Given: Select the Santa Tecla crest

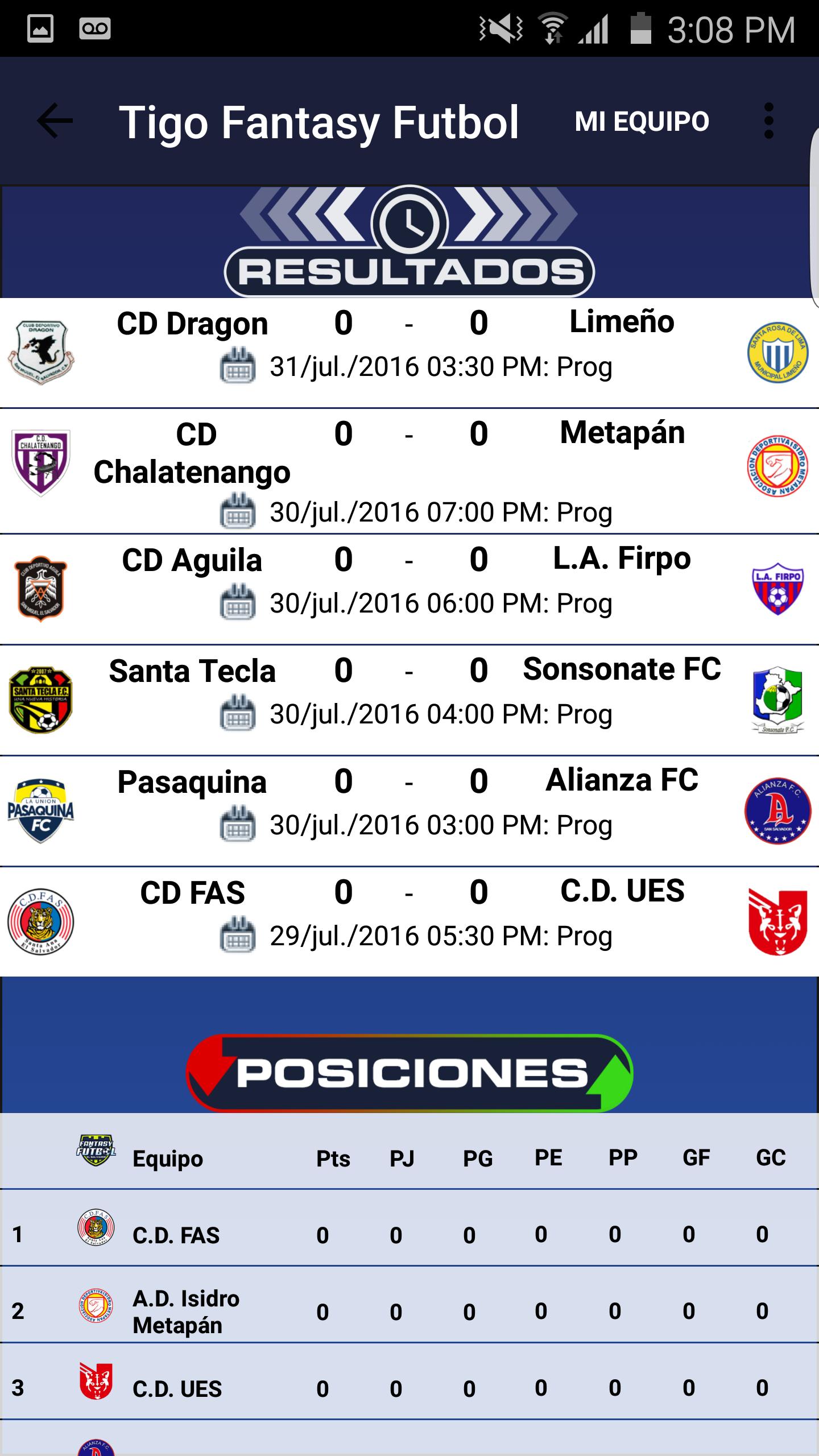Looking at the screenshot, I should 41,700.
